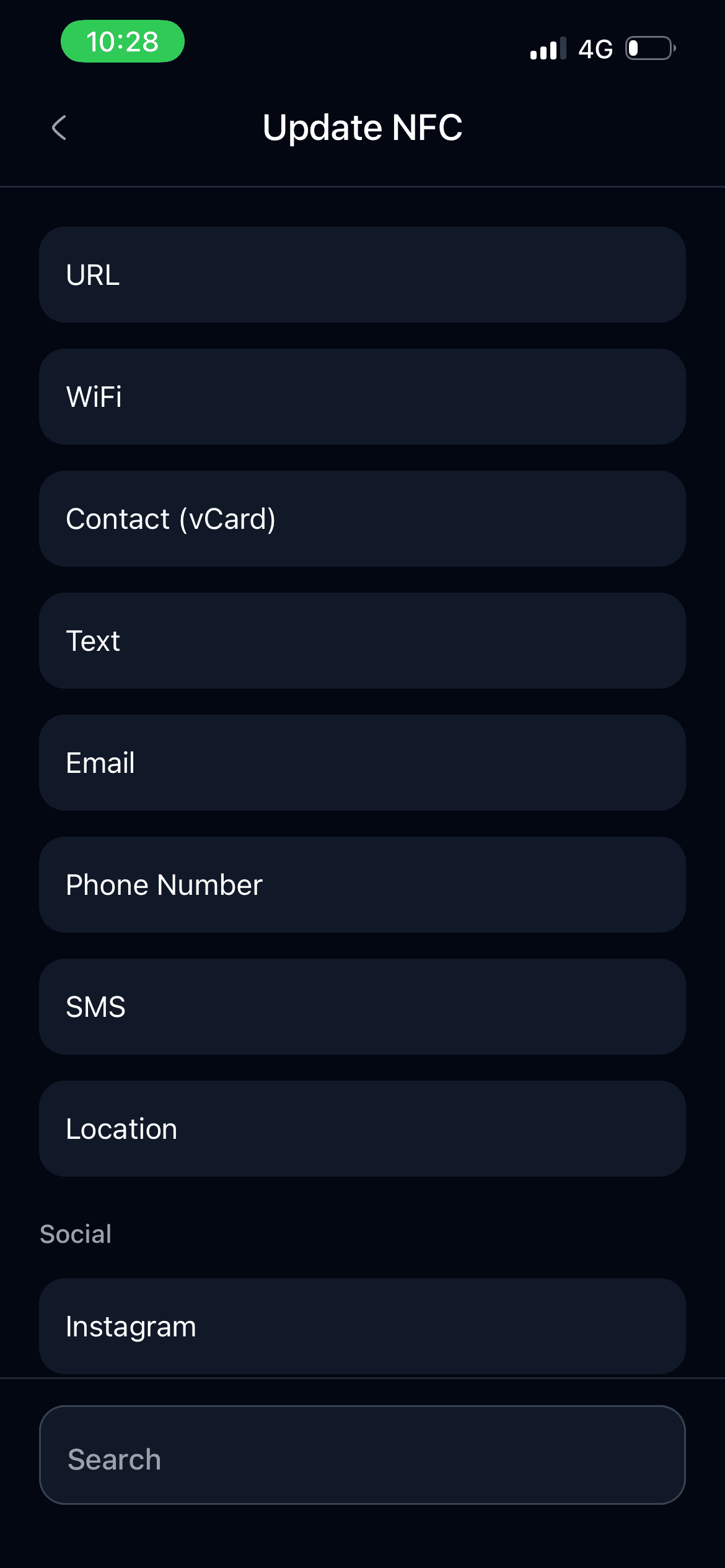This screenshot has width=725, height=1568.
Task: Choose the Text option
Action: (362, 640)
